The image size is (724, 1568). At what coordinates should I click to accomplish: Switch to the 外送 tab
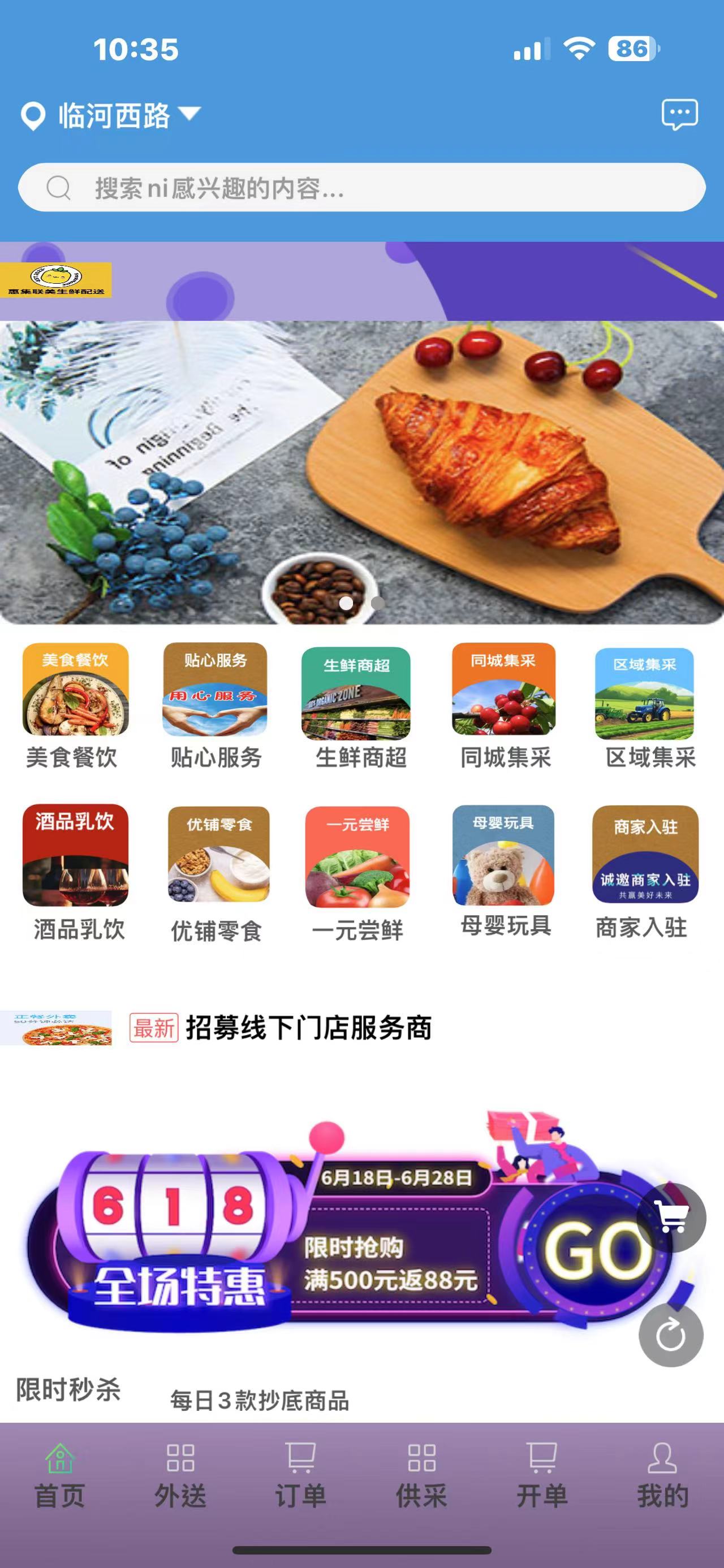click(x=180, y=1475)
